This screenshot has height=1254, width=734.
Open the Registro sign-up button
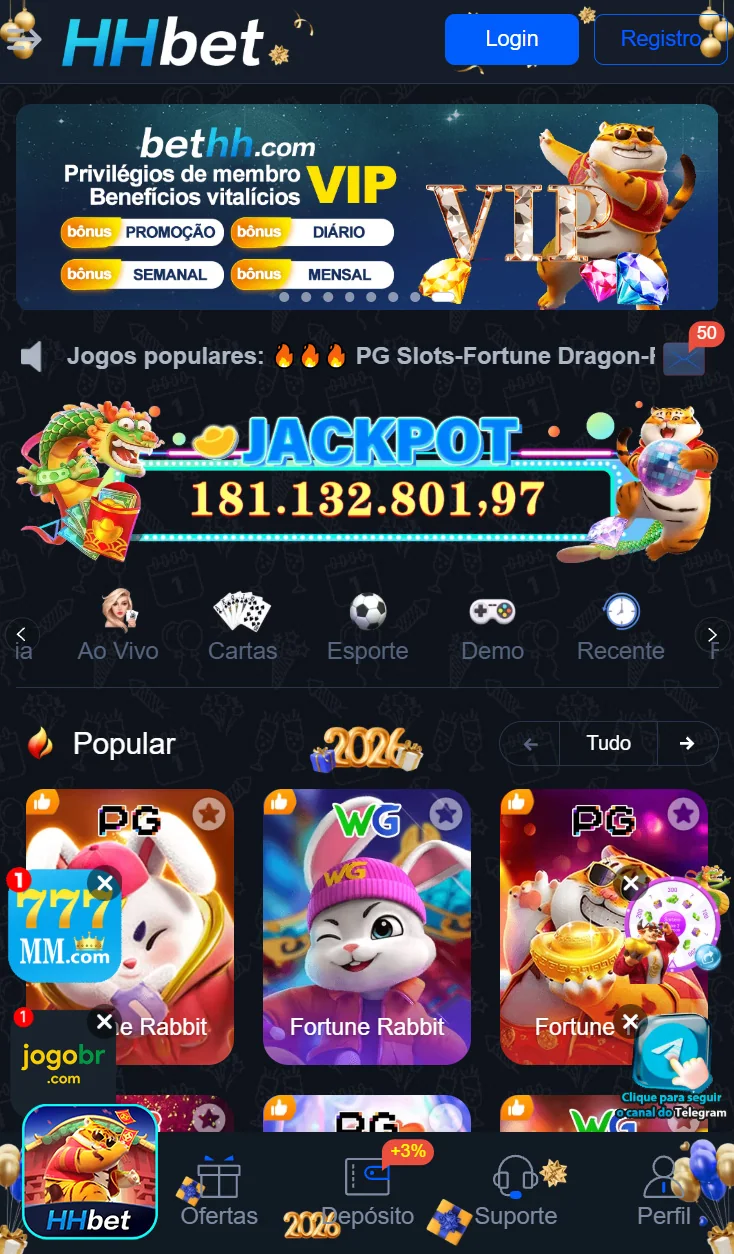pyautogui.click(x=660, y=39)
